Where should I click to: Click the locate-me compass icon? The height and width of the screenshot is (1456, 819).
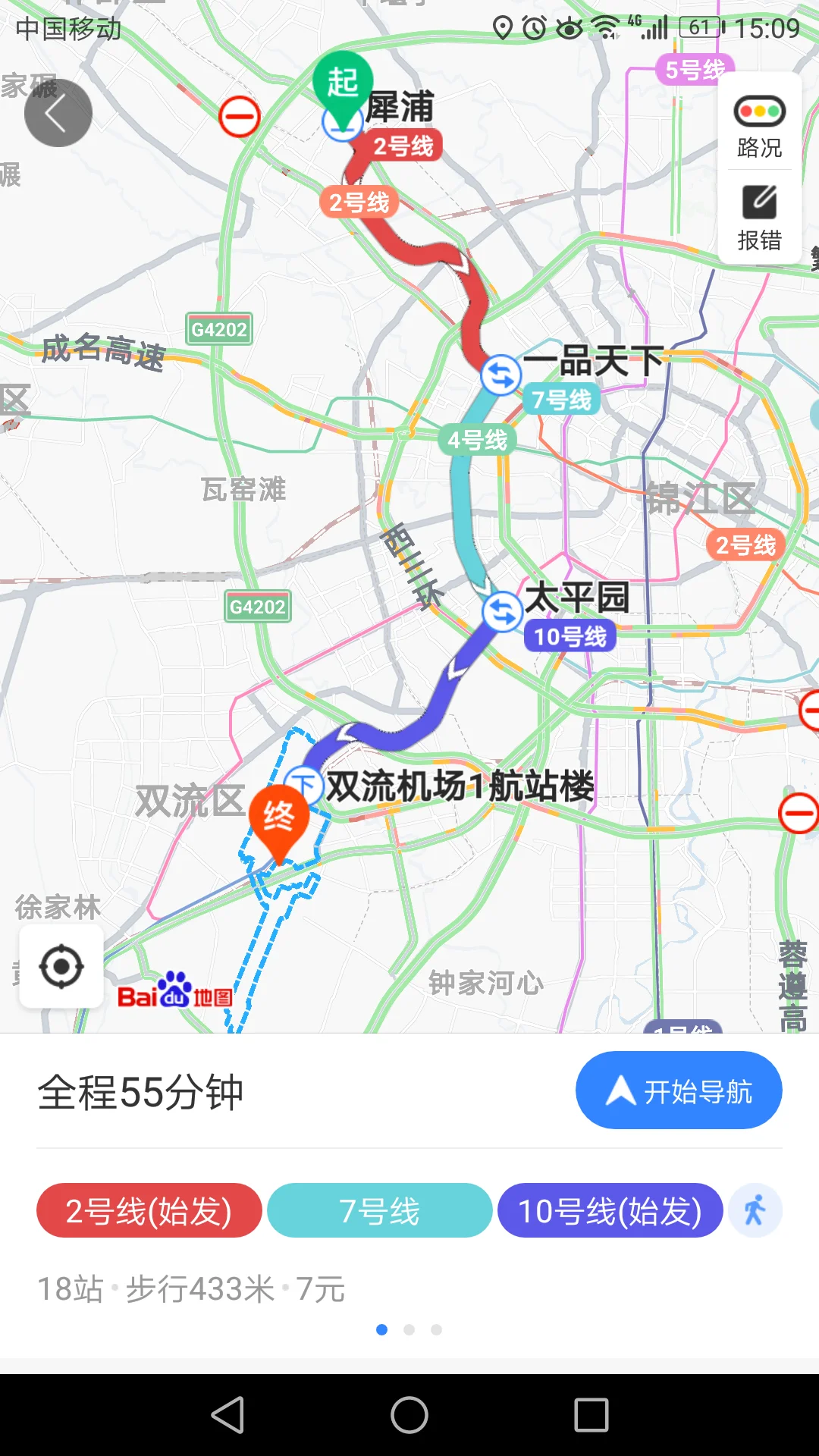(x=61, y=967)
